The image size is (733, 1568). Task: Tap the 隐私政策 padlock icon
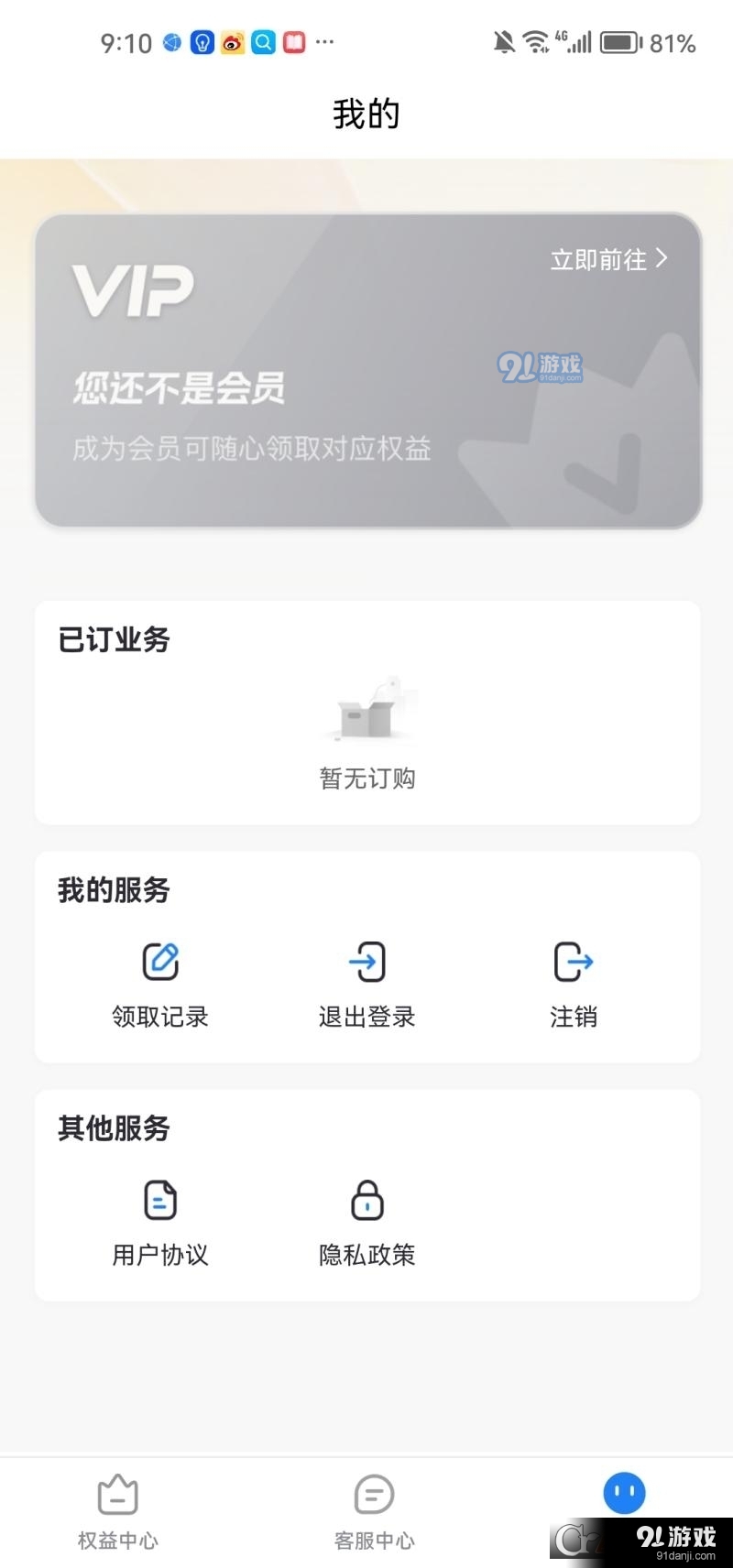(366, 1201)
